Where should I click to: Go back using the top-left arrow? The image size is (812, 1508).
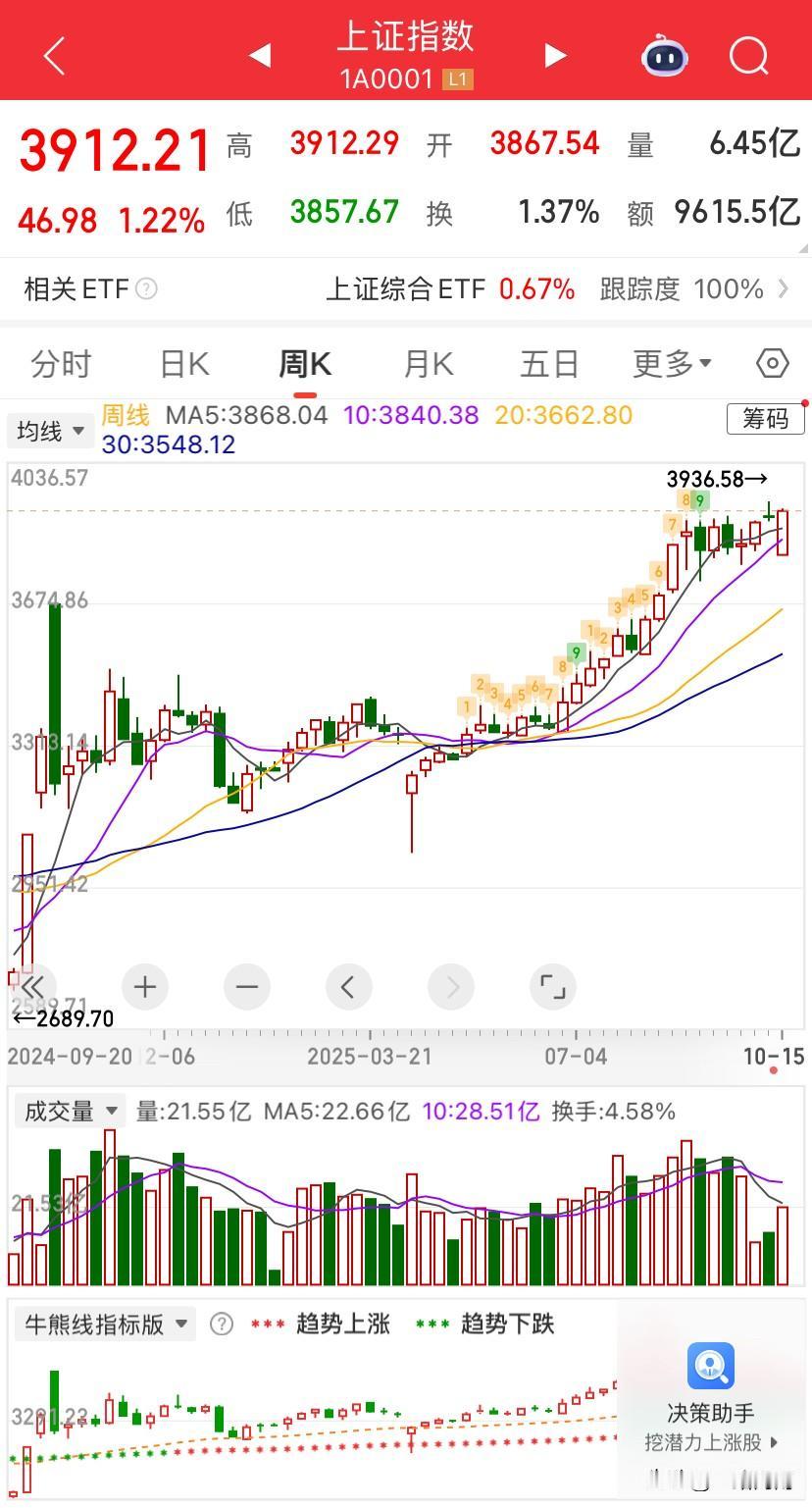(54, 55)
